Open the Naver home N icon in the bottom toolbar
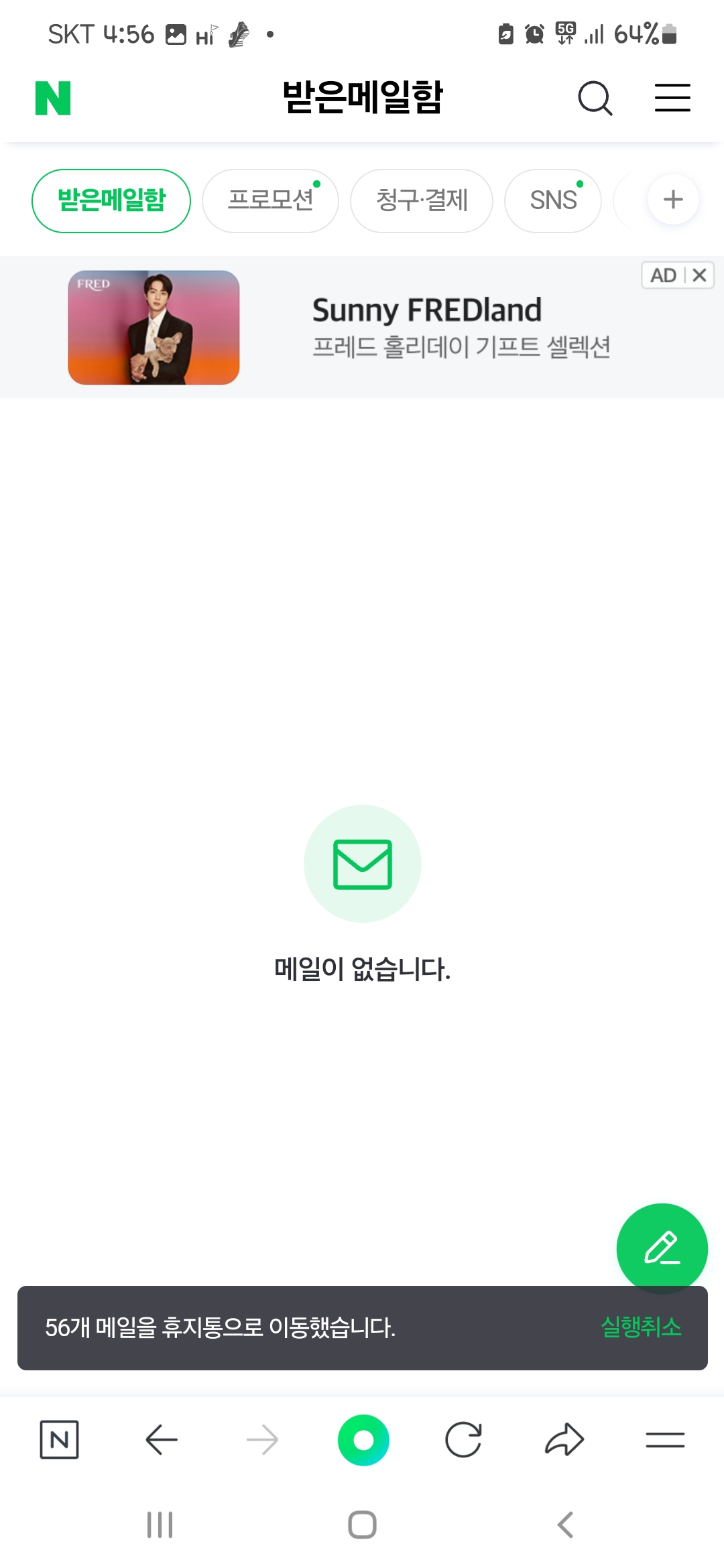 [59, 1439]
